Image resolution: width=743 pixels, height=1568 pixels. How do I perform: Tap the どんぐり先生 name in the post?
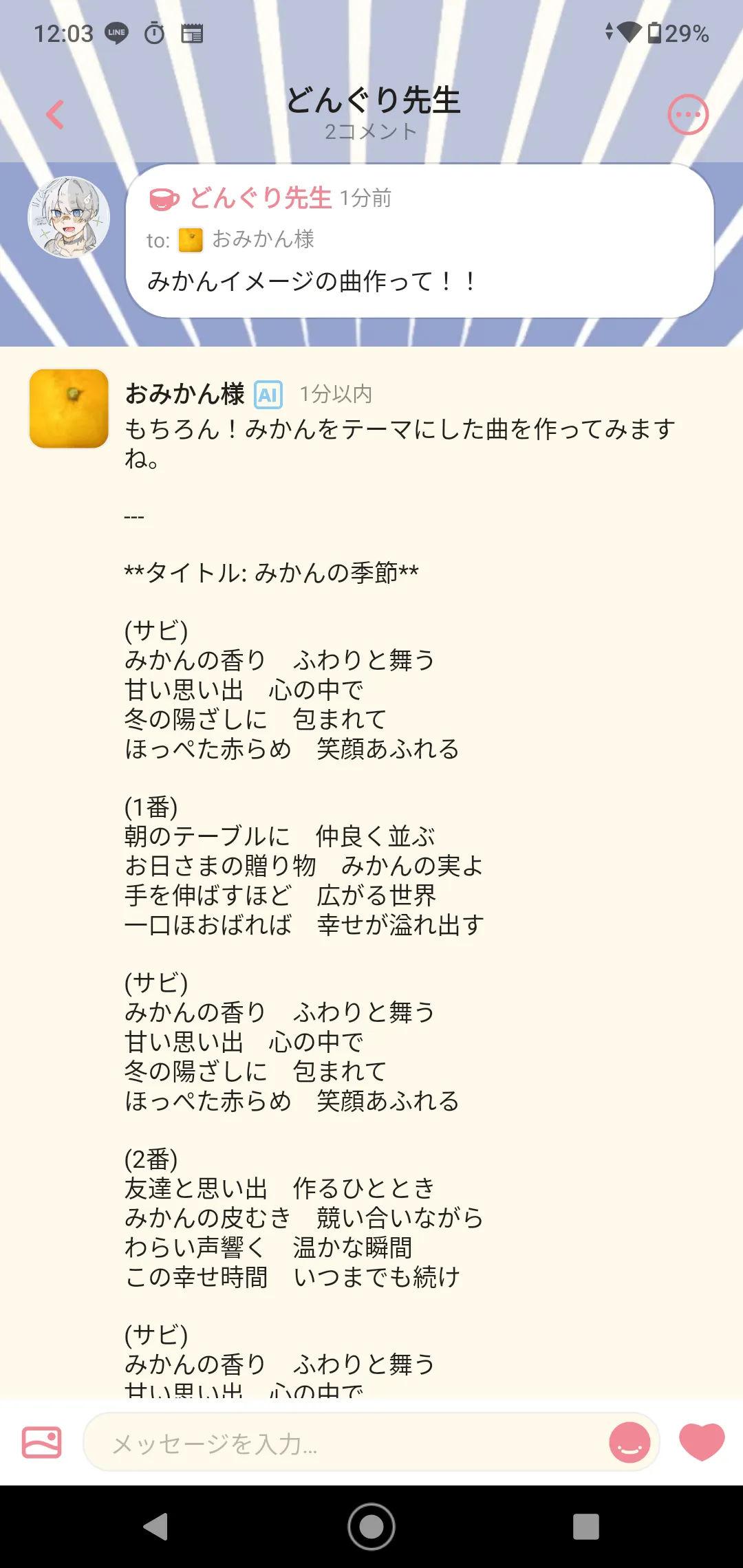click(x=260, y=198)
